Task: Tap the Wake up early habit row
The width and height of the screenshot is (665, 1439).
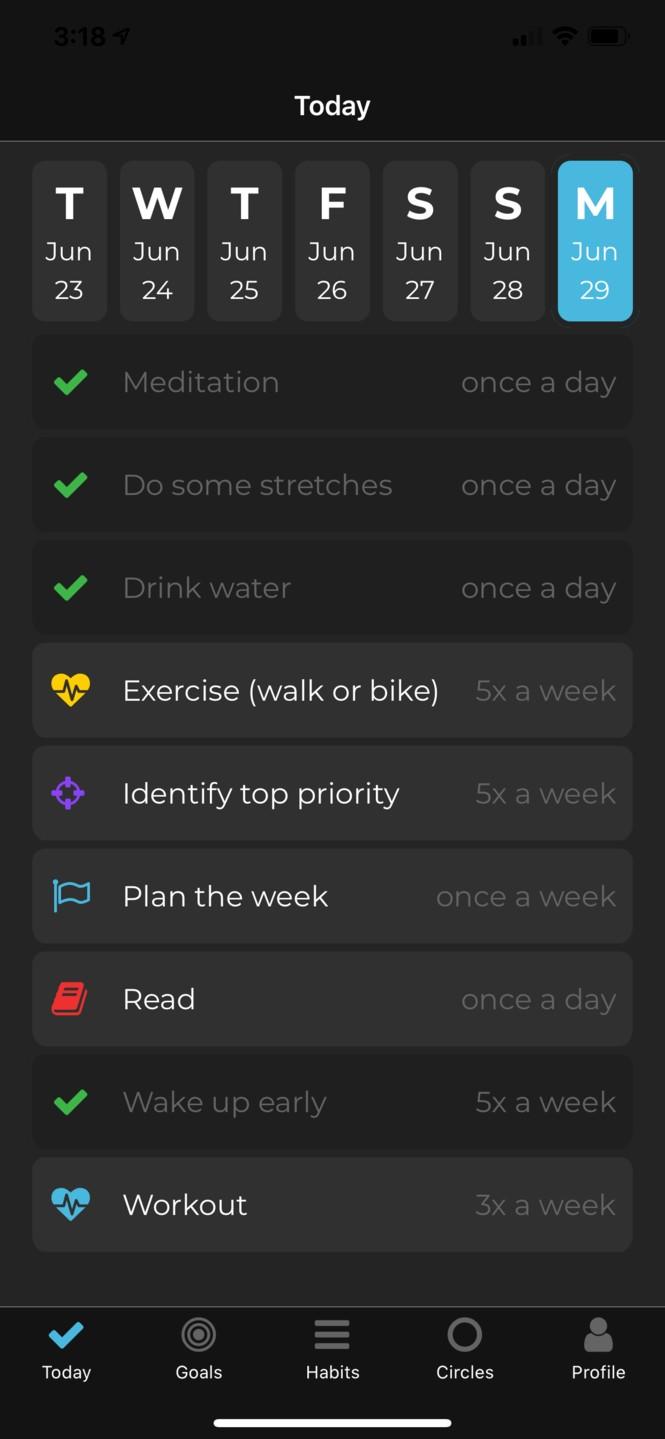Action: 332,1102
